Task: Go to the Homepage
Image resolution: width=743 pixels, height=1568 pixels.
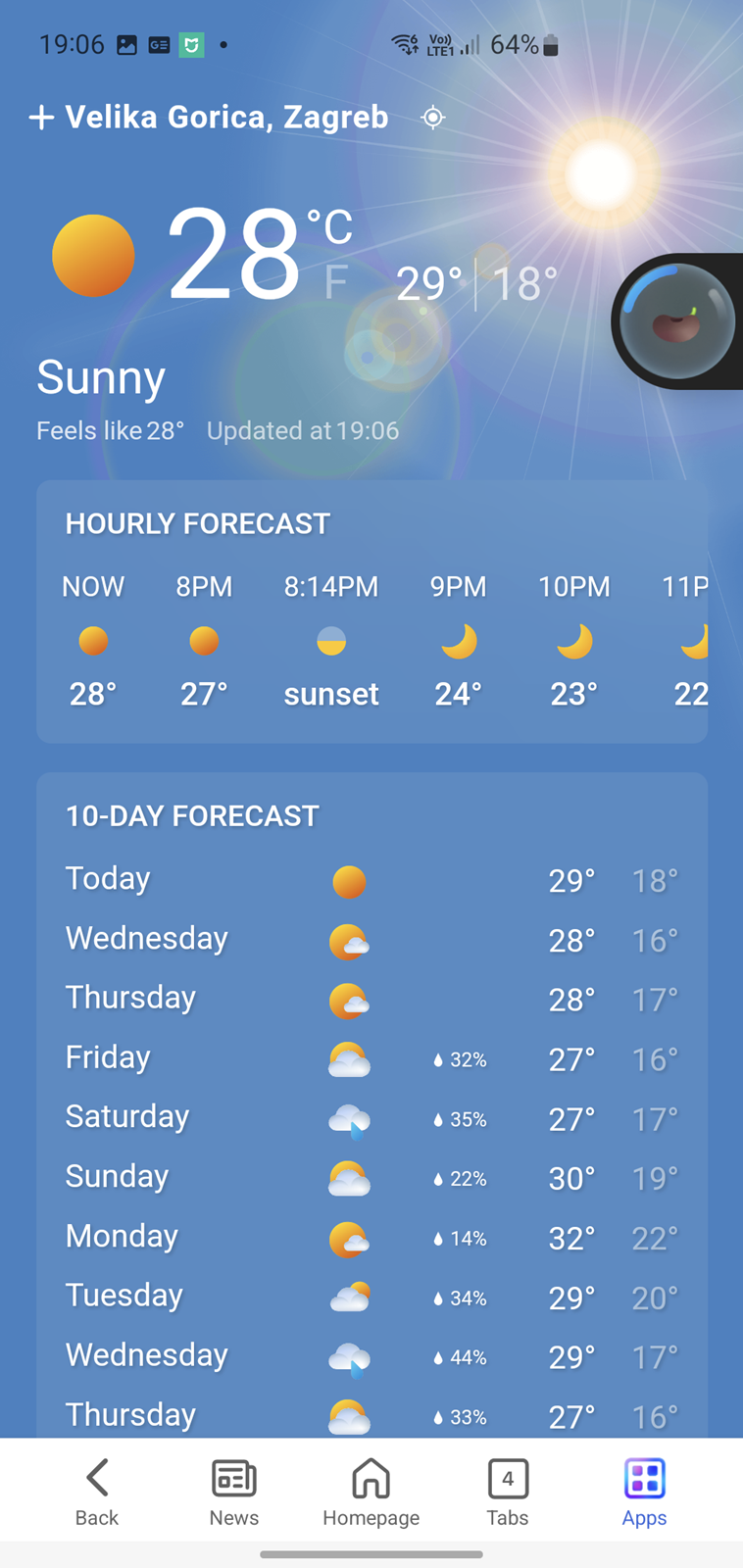Action: 371,1492
